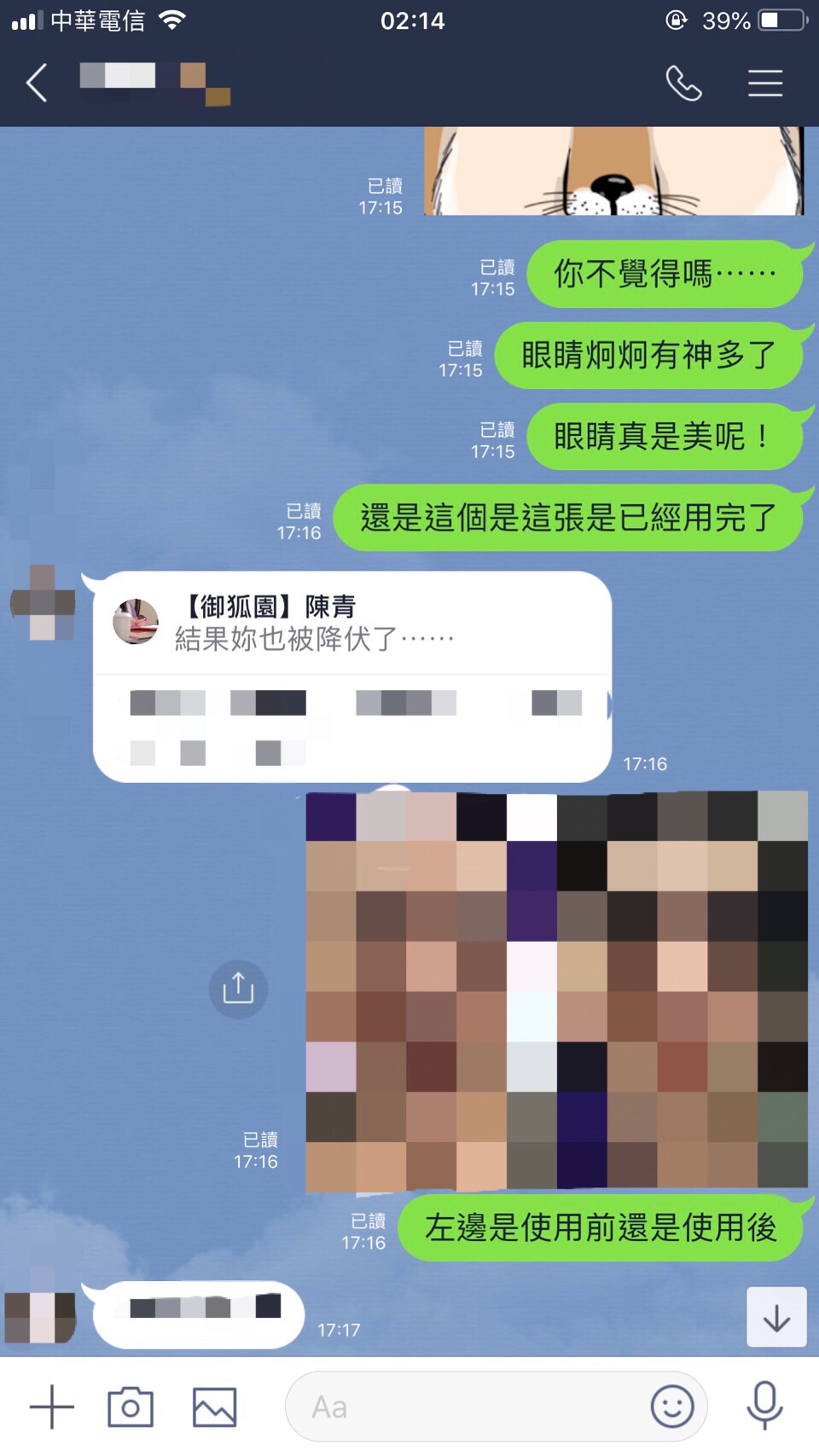The width and height of the screenshot is (819, 1456).
Task: Open the plus attachment menu
Action: point(52,1407)
